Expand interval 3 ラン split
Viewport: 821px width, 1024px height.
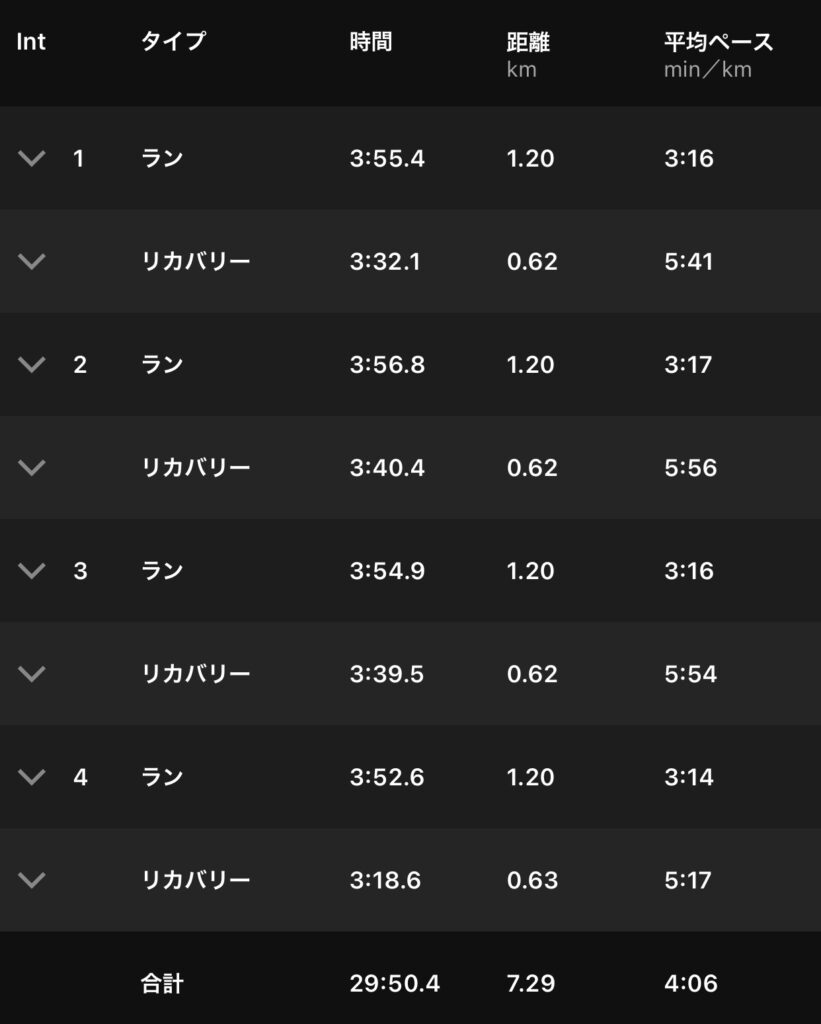click(x=33, y=571)
